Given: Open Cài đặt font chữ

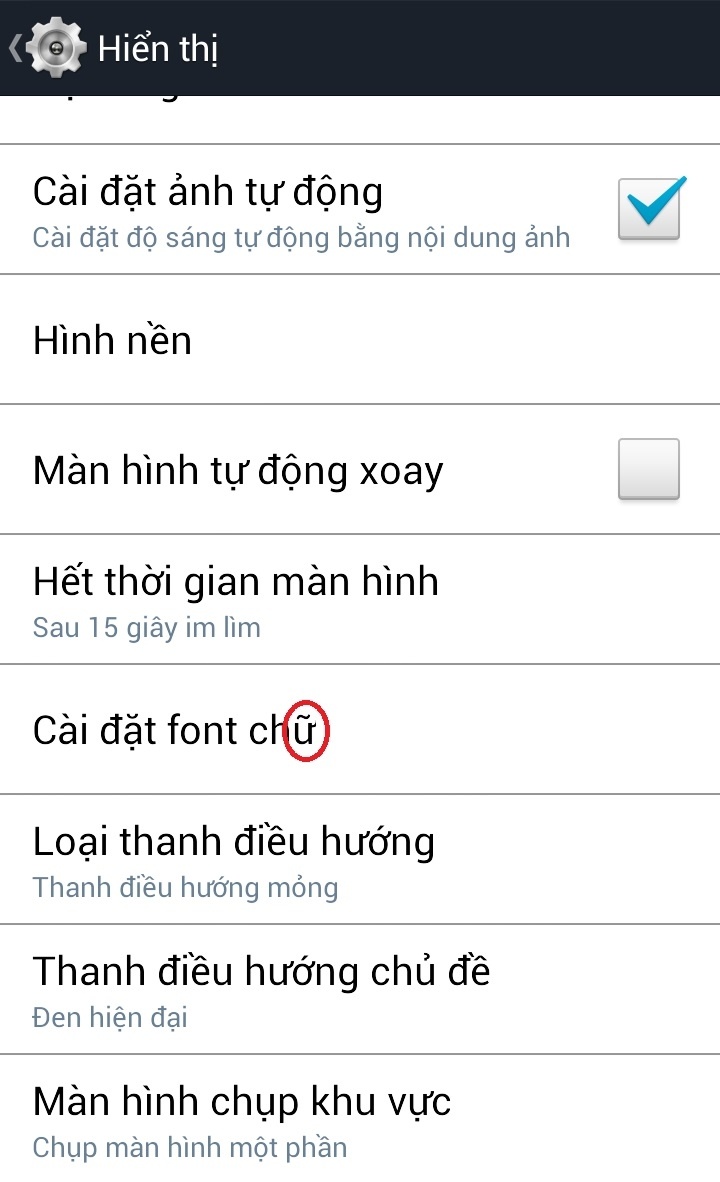Looking at the screenshot, I should [360, 730].
